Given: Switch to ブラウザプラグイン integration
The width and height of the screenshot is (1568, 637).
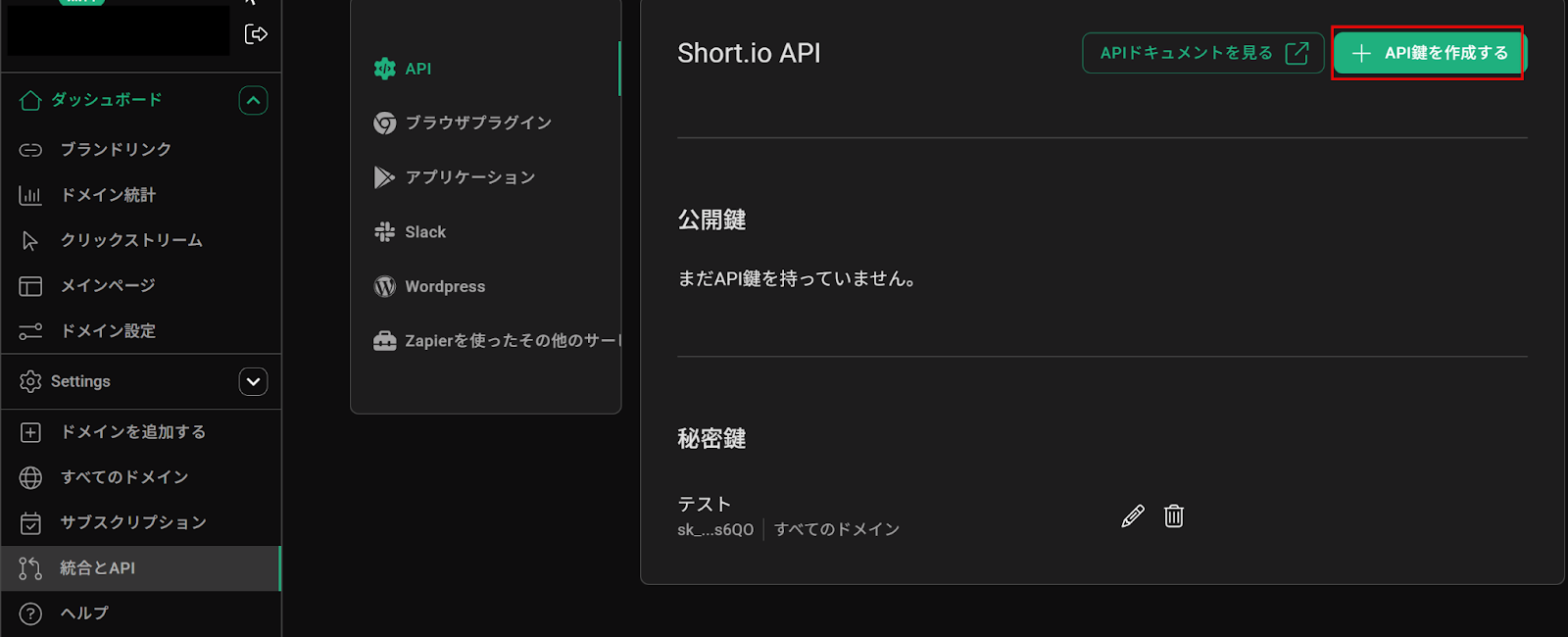Looking at the screenshot, I should click(477, 122).
